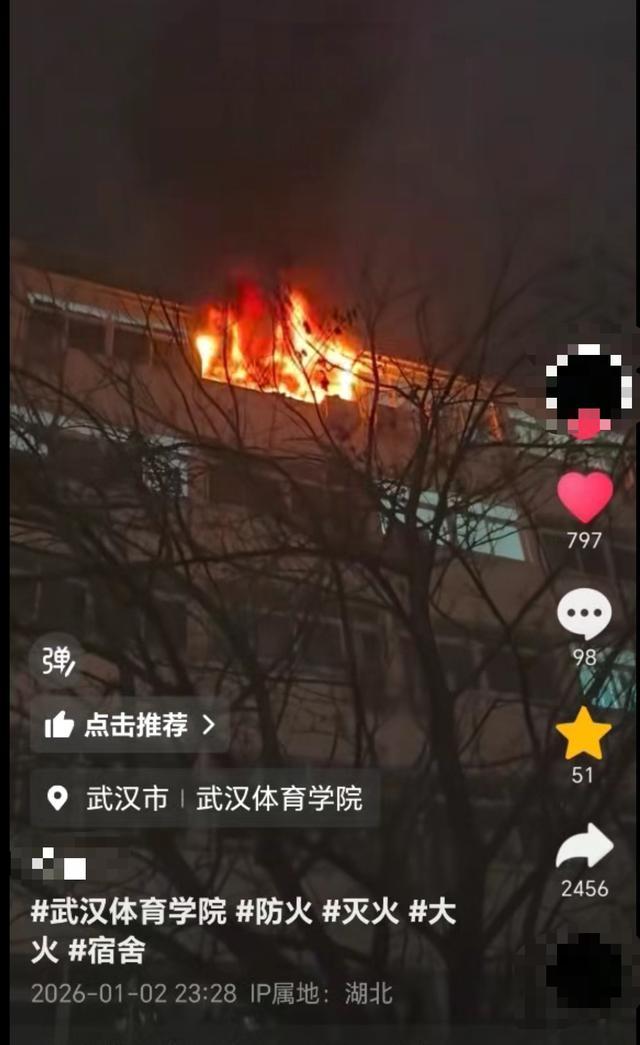The height and width of the screenshot is (1045, 640).
Task: Add this video to favorites with the star
Action: point(583,733)
